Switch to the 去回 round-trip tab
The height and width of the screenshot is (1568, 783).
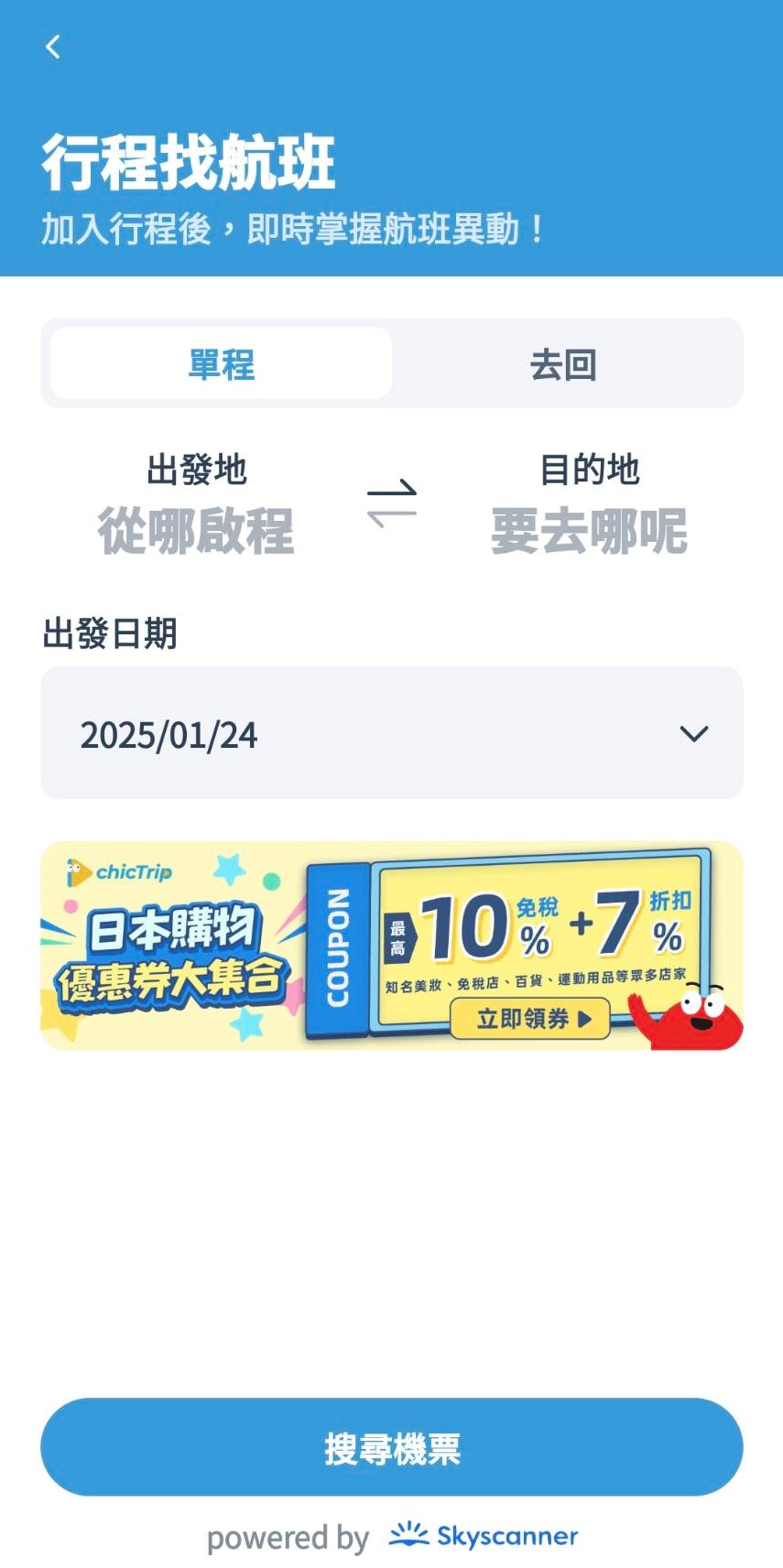tap(563, 363)
